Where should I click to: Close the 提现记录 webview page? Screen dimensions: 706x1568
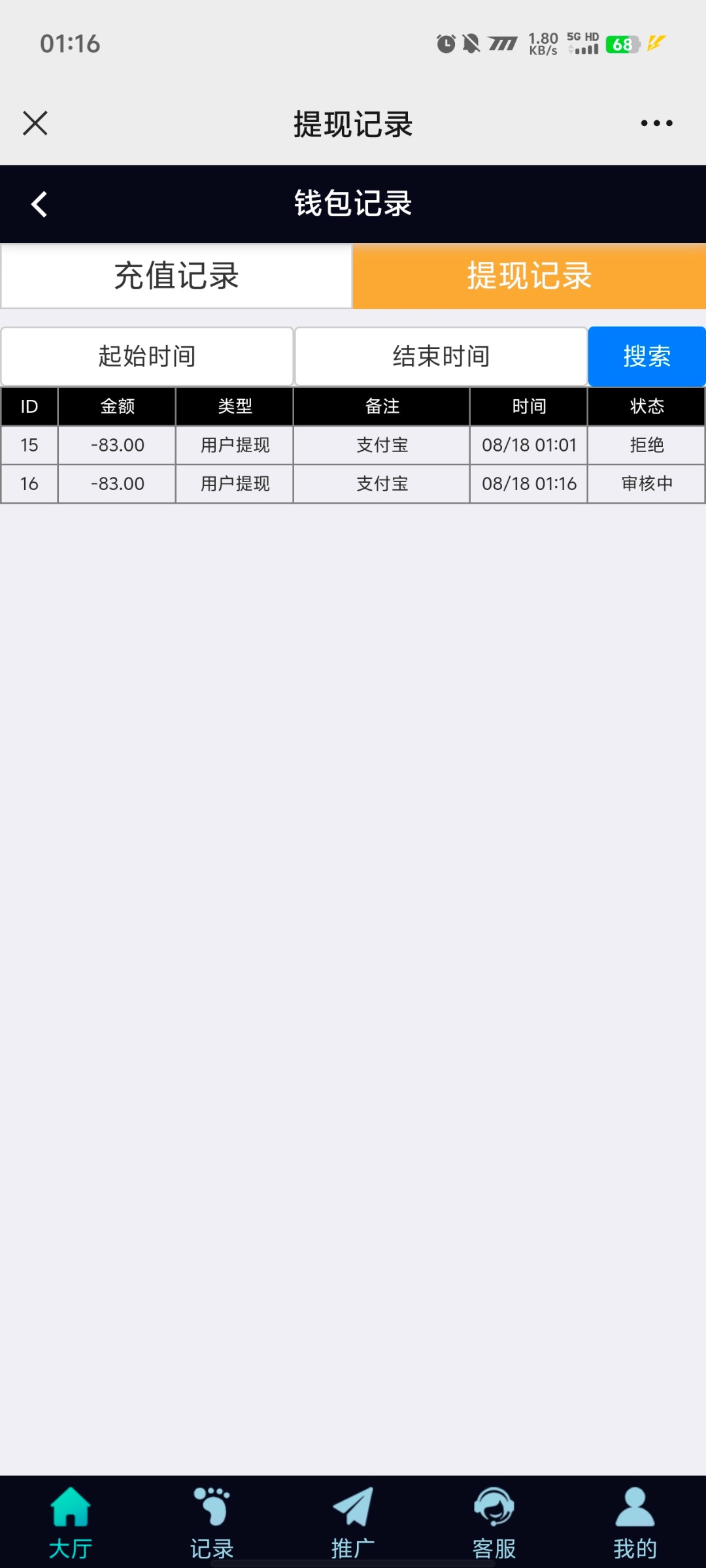pyautogui.click(x=35, y=123)
